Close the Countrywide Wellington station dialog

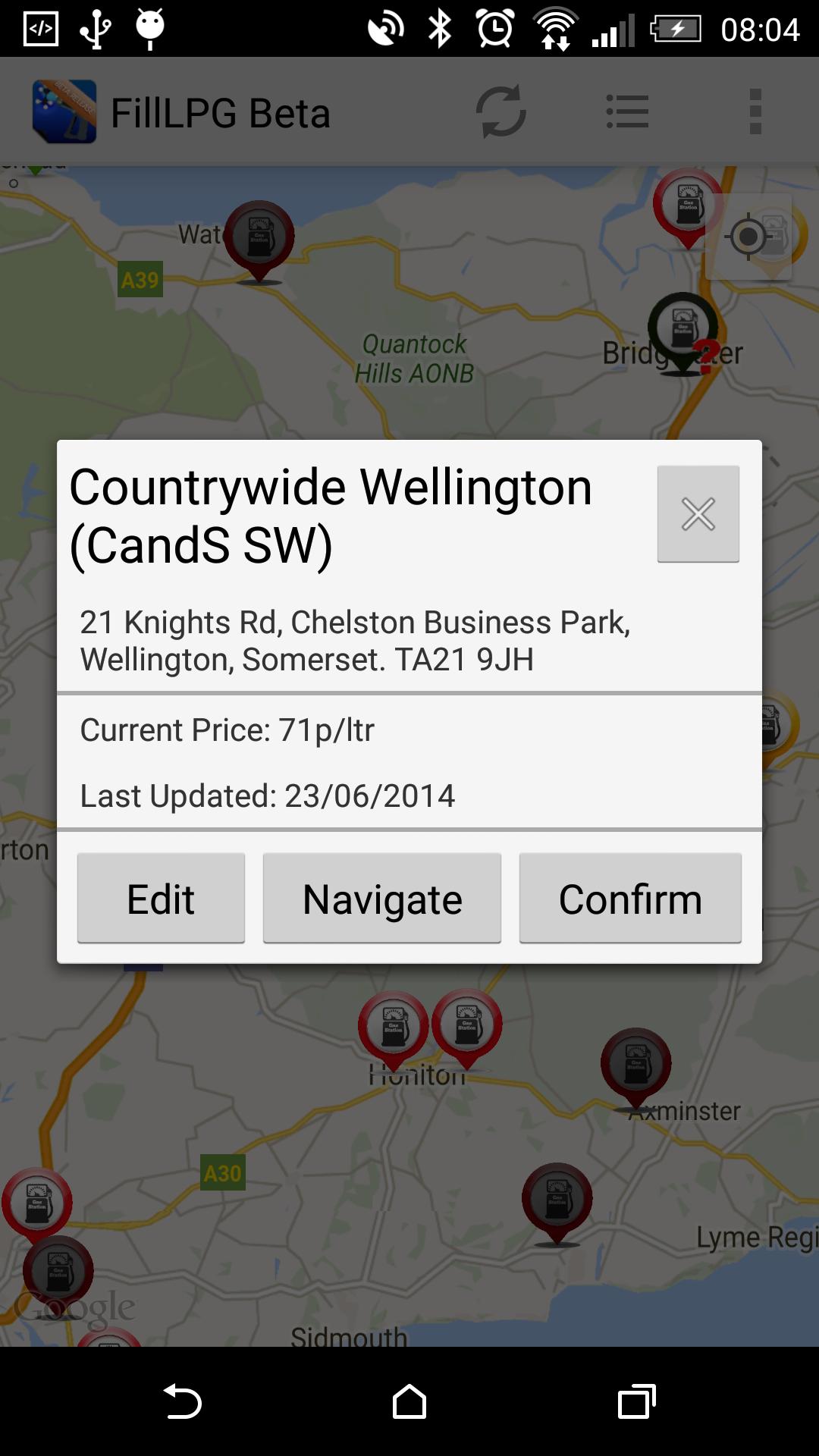pos(698,514)
